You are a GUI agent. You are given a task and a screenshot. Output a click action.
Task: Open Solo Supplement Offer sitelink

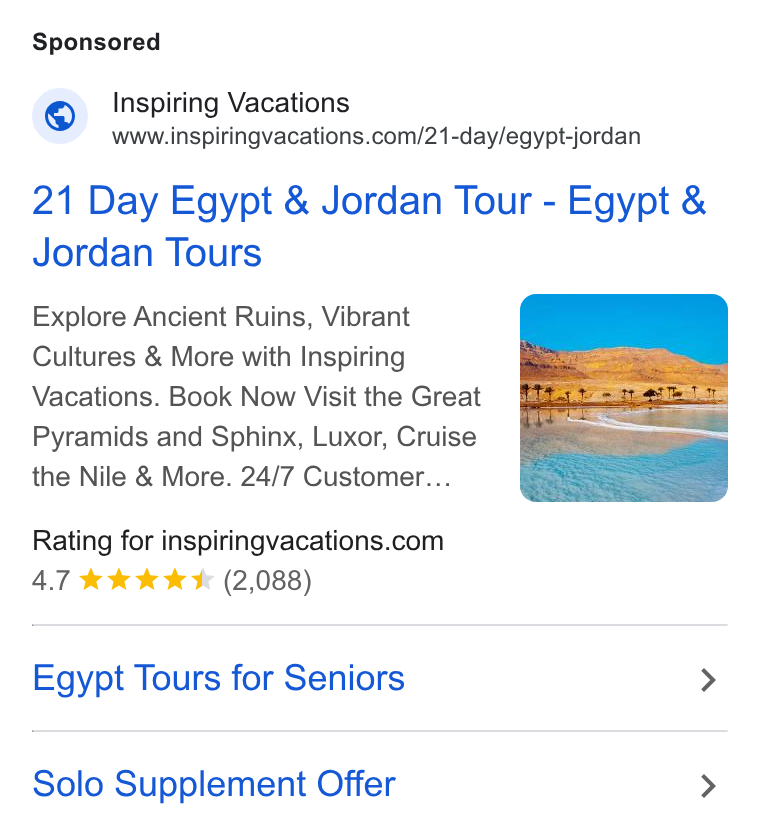click(379, 784)
